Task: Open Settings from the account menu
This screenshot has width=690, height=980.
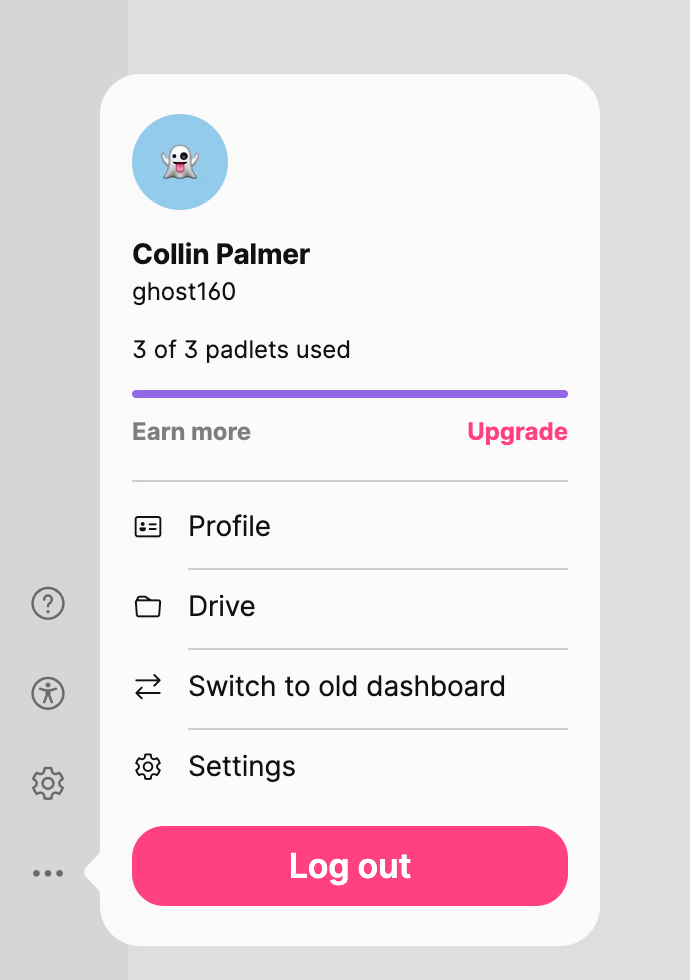Action: click(241, 766)
